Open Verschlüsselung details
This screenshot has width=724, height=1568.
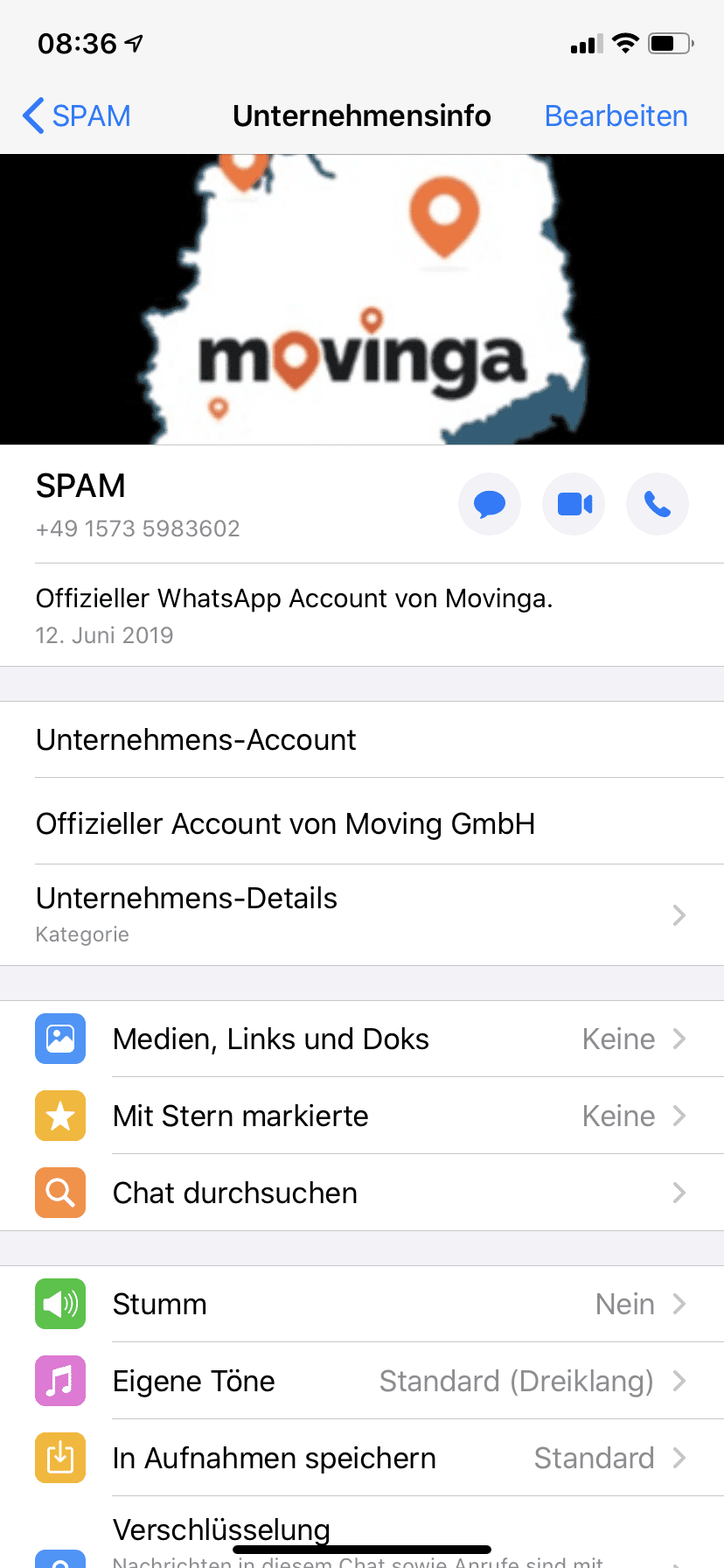(x=362, y=1533)
